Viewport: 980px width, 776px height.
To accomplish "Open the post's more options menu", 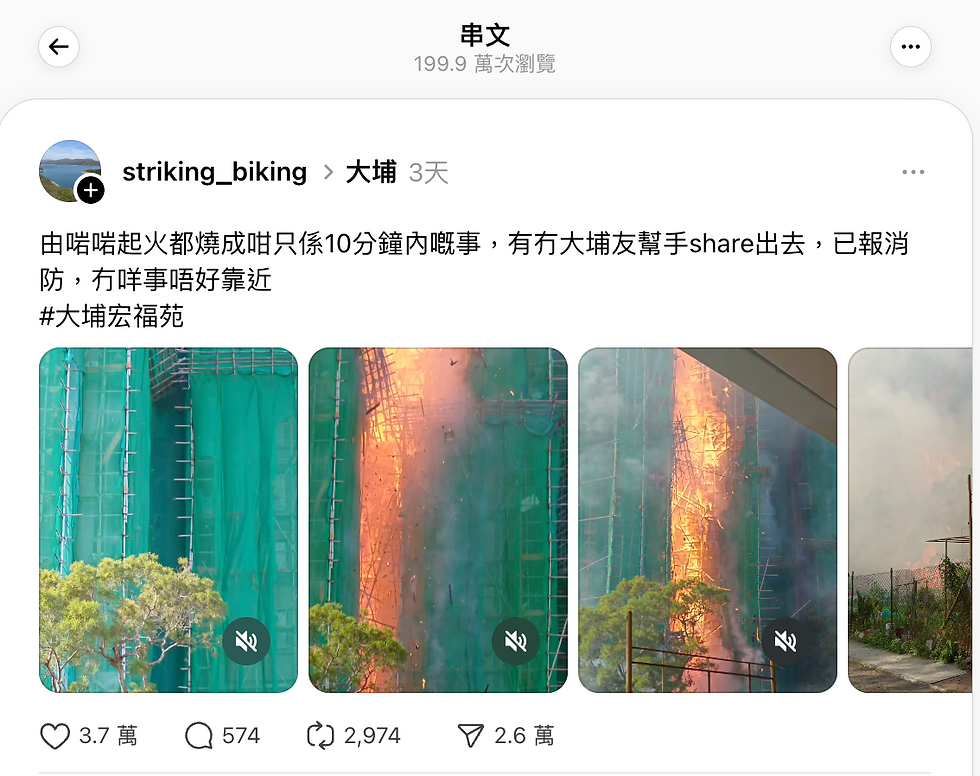I will [x=913, y=172].
